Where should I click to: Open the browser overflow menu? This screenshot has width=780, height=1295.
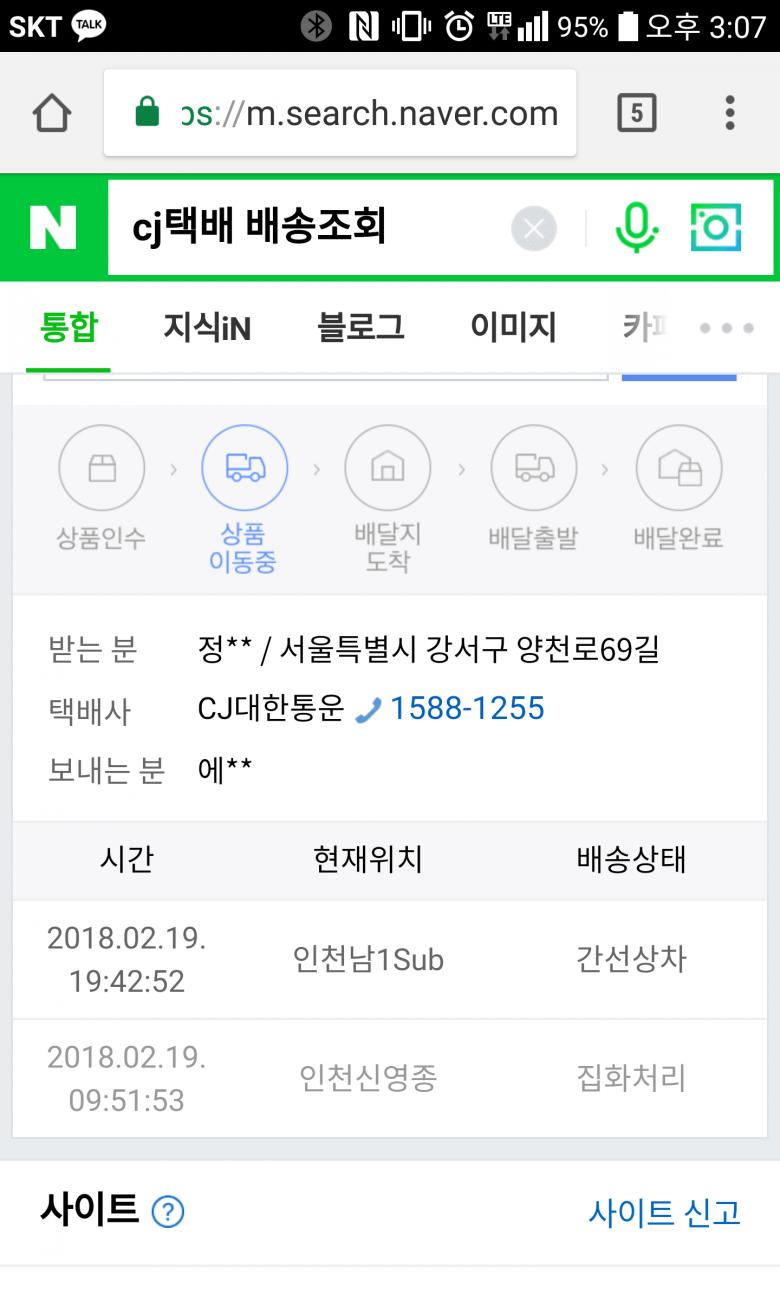[730, 113]
